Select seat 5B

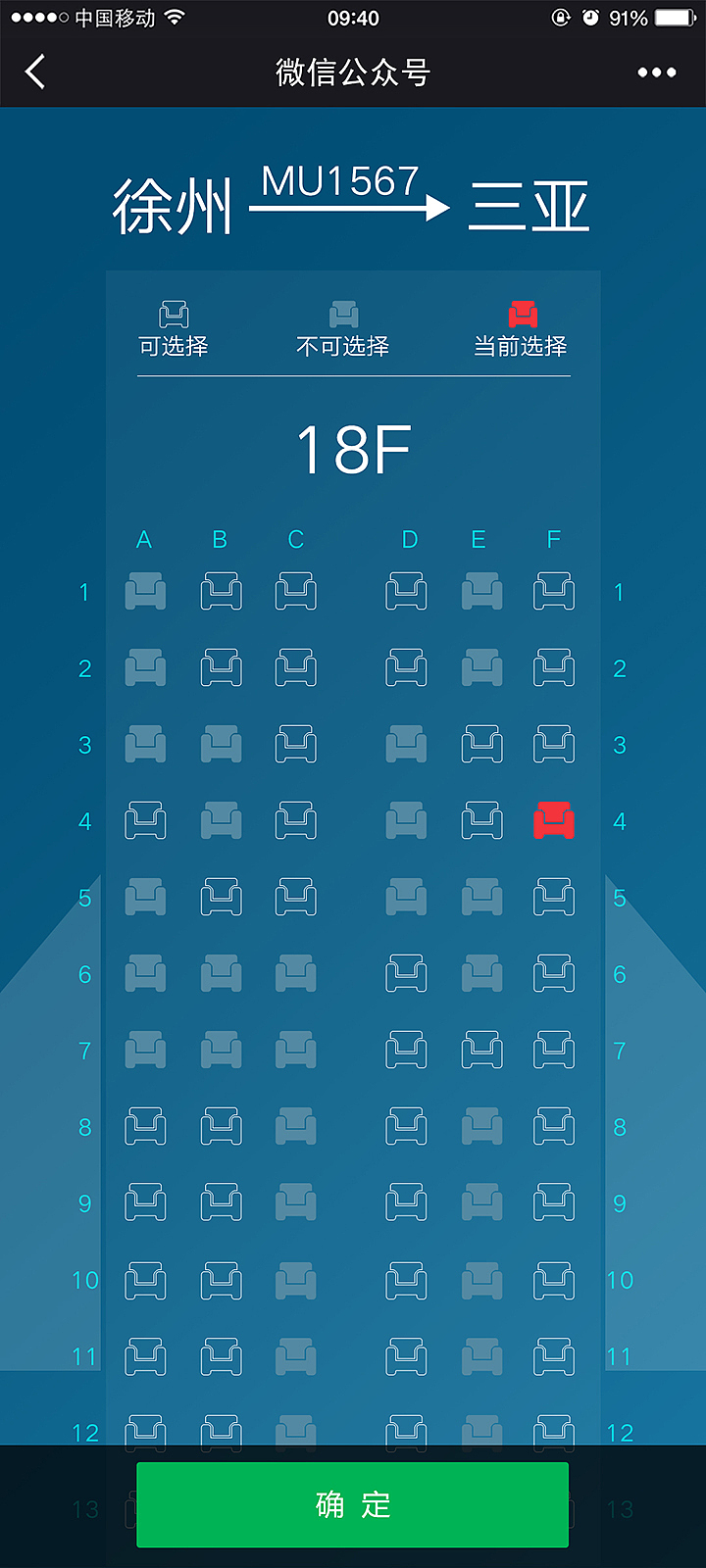pos(221,898)
